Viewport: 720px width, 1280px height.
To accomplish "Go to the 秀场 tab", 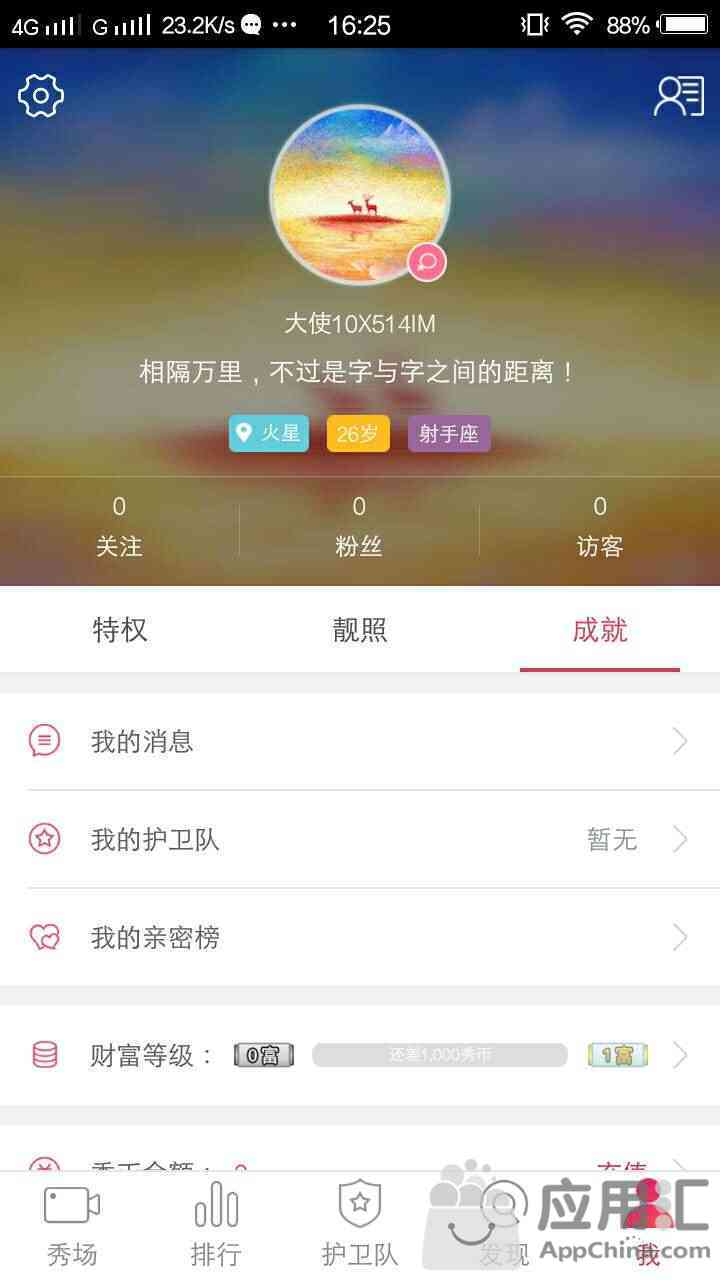I will pos(72,1226).
